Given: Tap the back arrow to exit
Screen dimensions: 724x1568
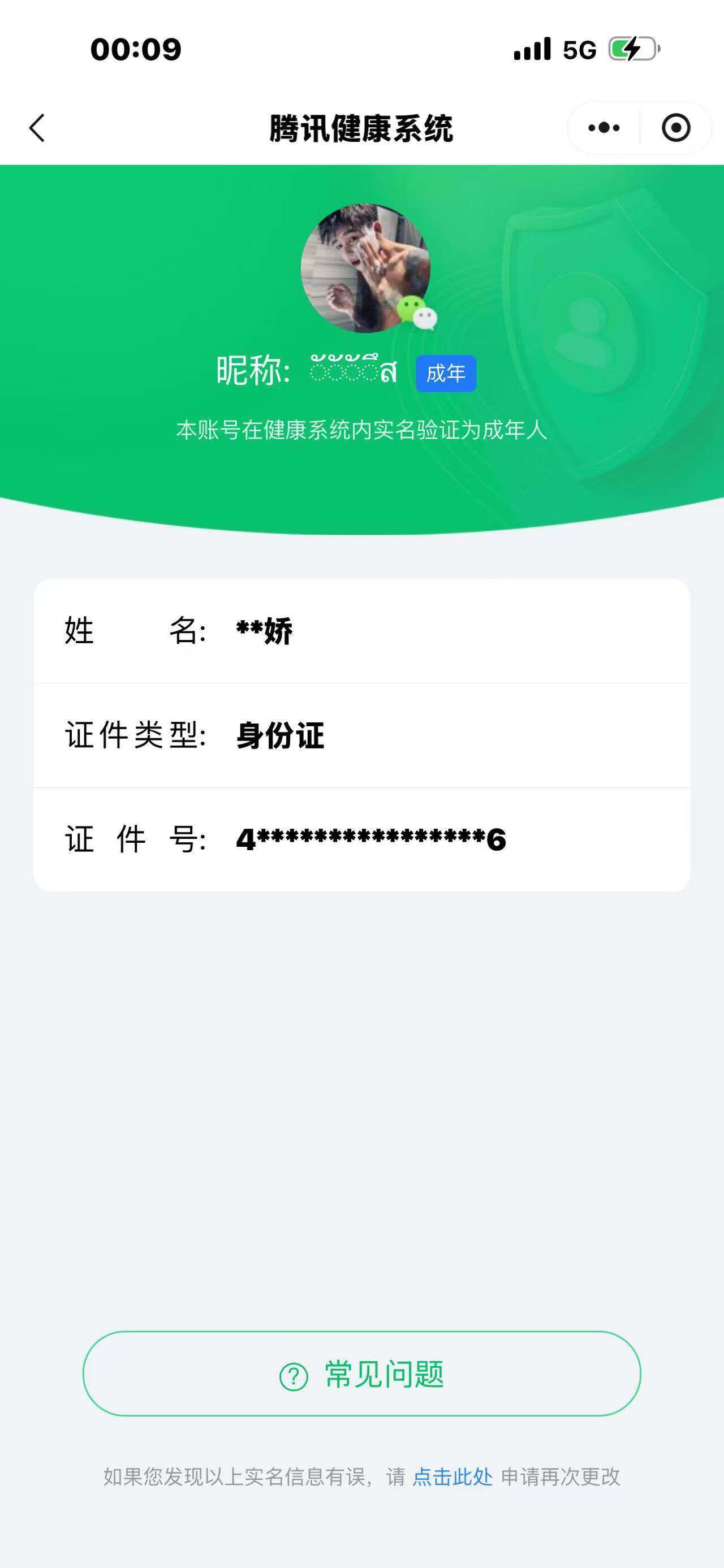Looking at the screenshot, I should pos(37,128).
